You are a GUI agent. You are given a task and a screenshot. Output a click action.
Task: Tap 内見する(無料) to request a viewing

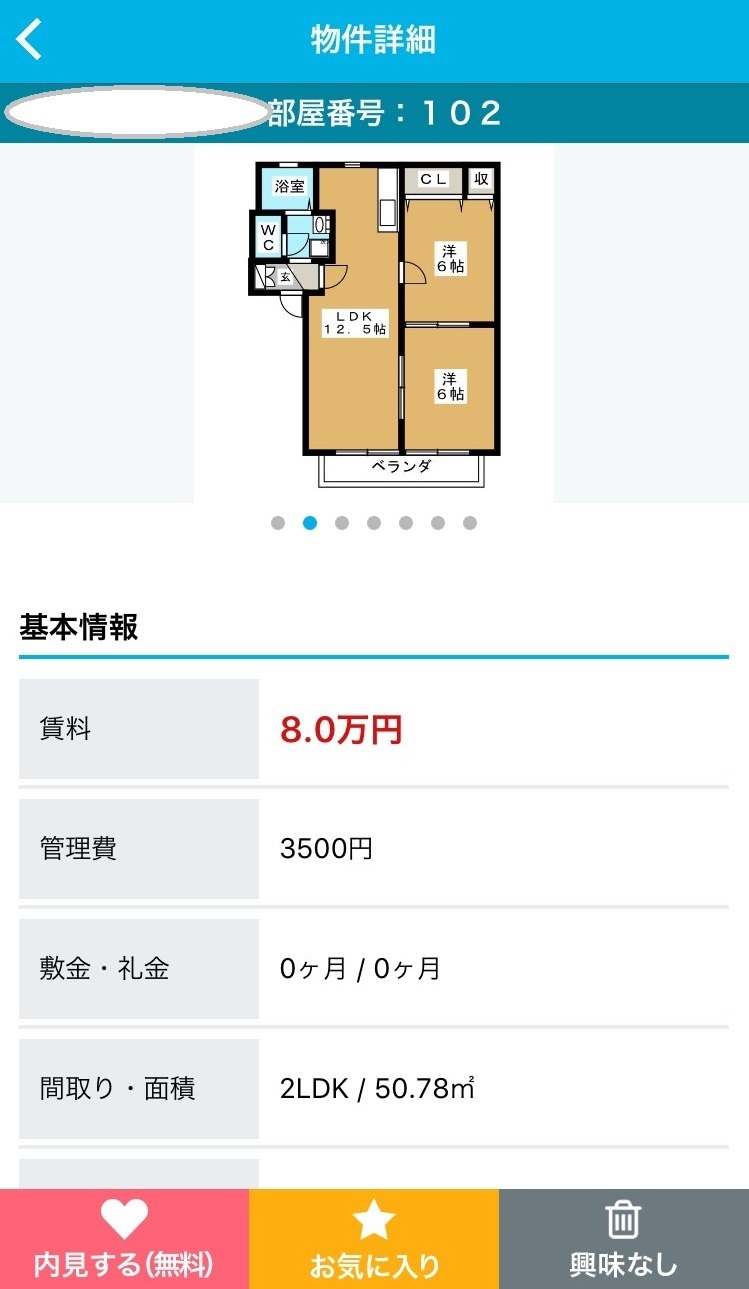[124, 1239]
